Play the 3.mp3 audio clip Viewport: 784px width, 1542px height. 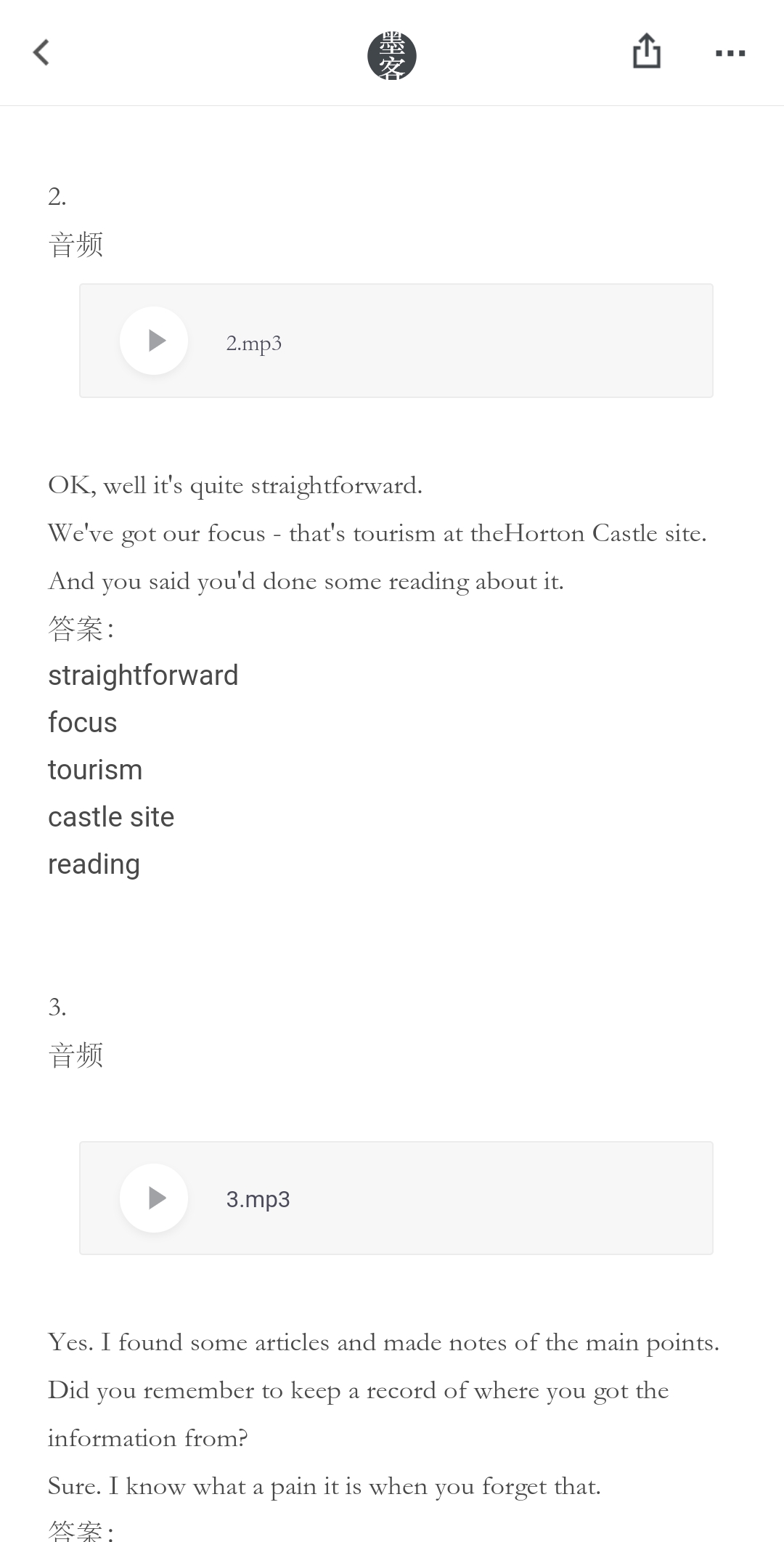click(x=154, y=1198)
